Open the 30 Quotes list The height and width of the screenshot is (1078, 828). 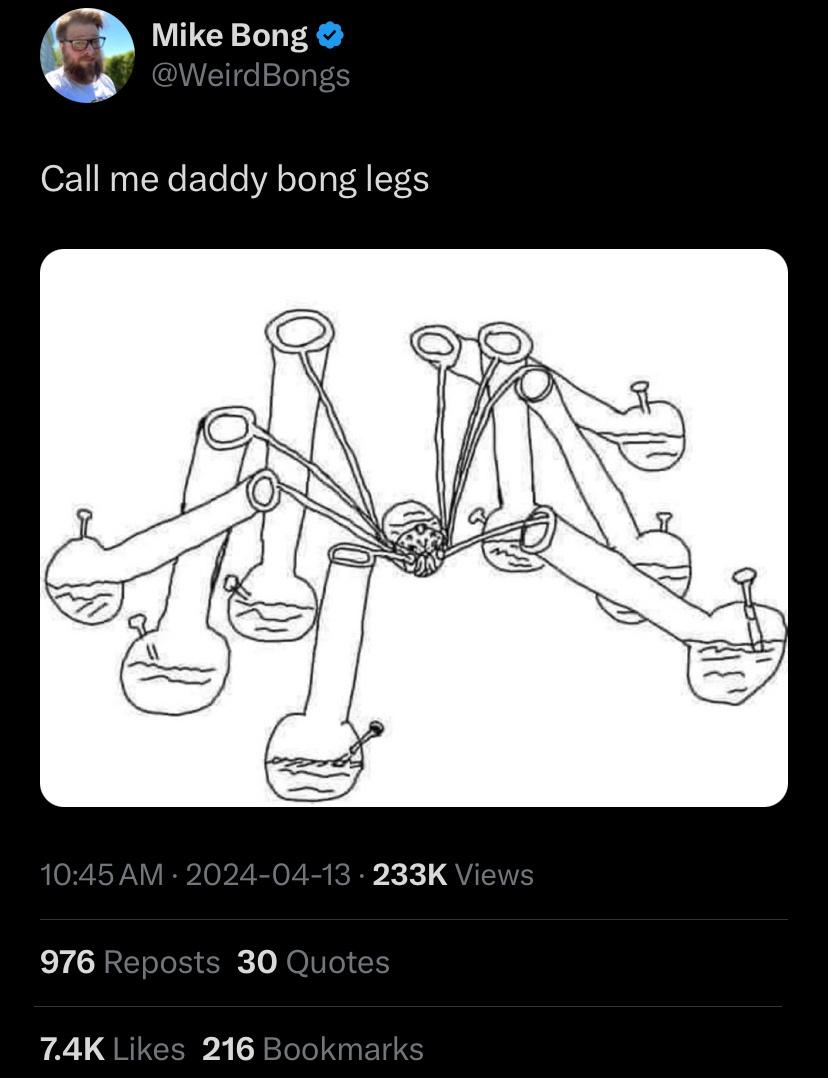(x=313, y=962)
